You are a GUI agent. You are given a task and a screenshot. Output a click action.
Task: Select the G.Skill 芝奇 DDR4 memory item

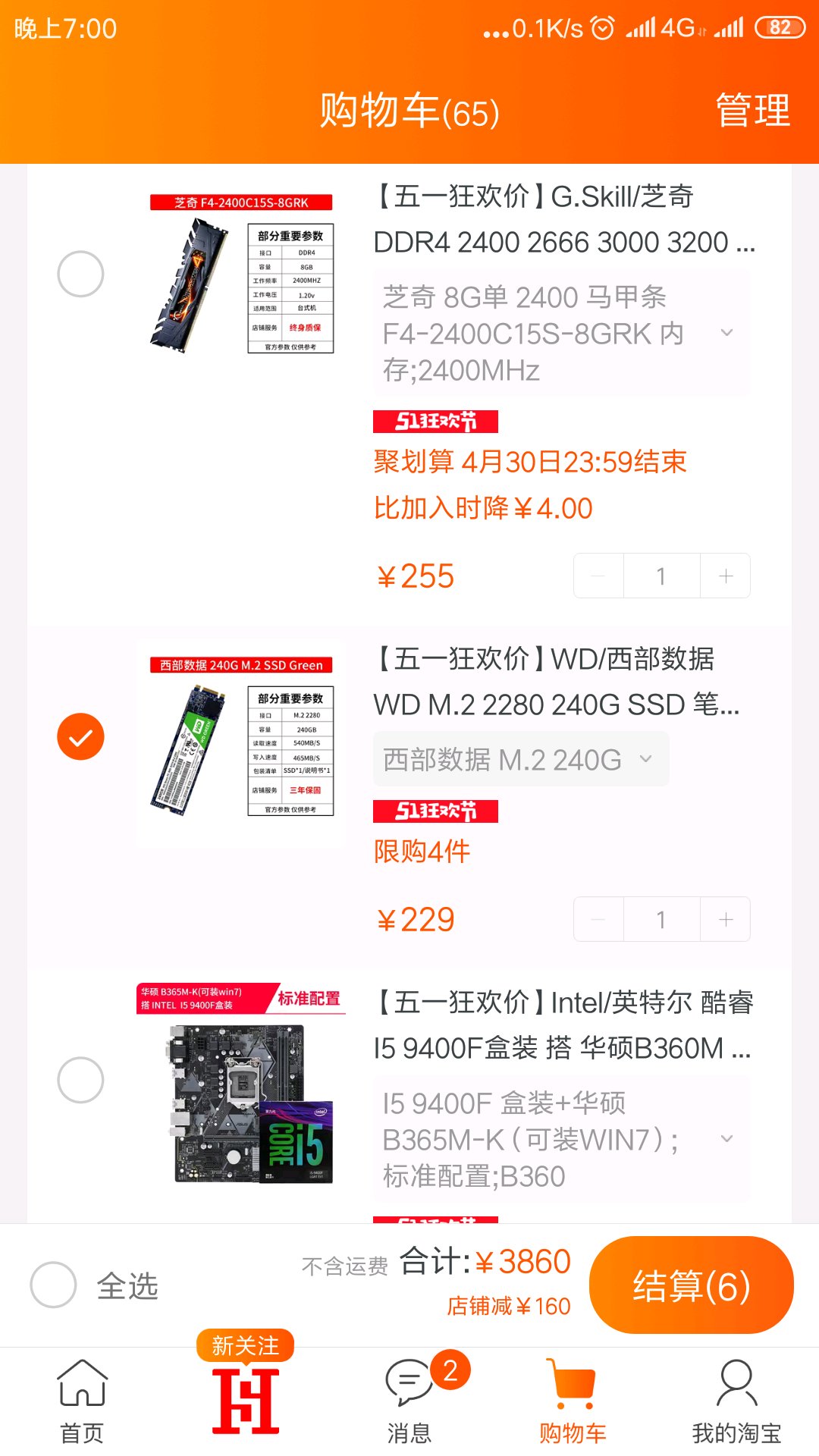coord(80,274)
